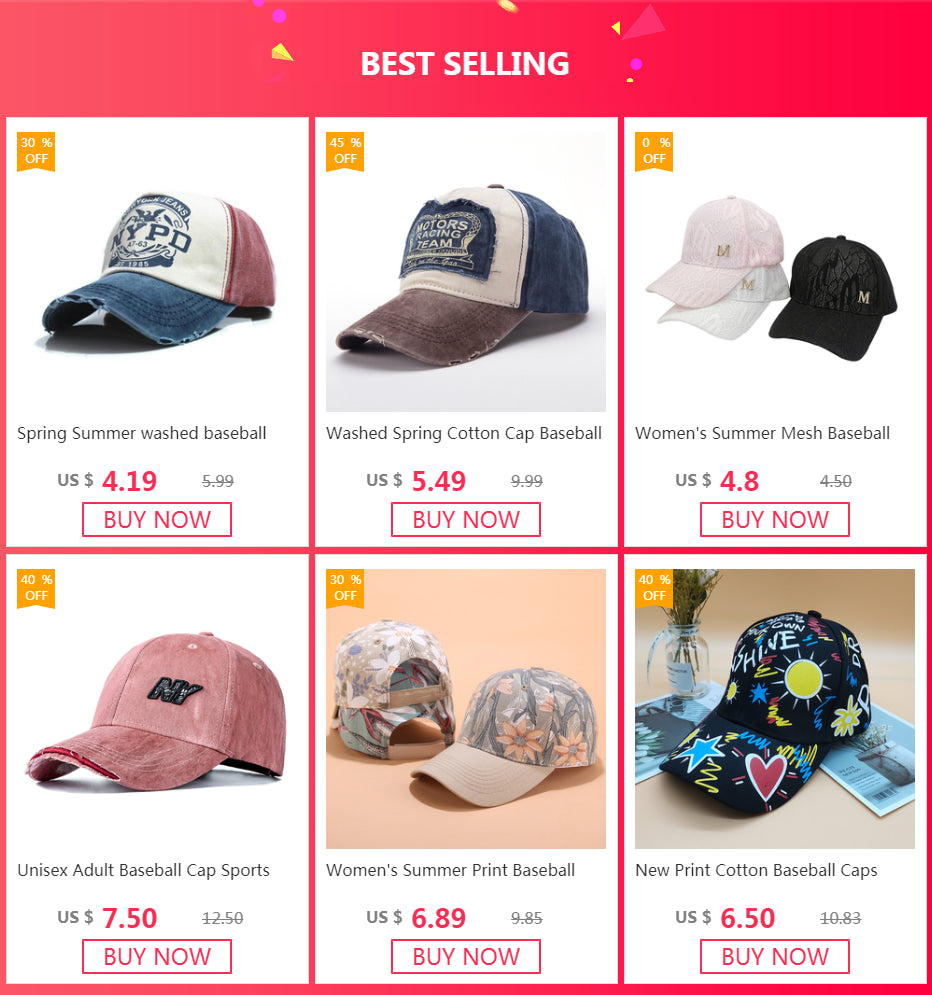Click BUY NOW under the NYPD cap
The image size is (932, 995).
[x=156, y=519]
